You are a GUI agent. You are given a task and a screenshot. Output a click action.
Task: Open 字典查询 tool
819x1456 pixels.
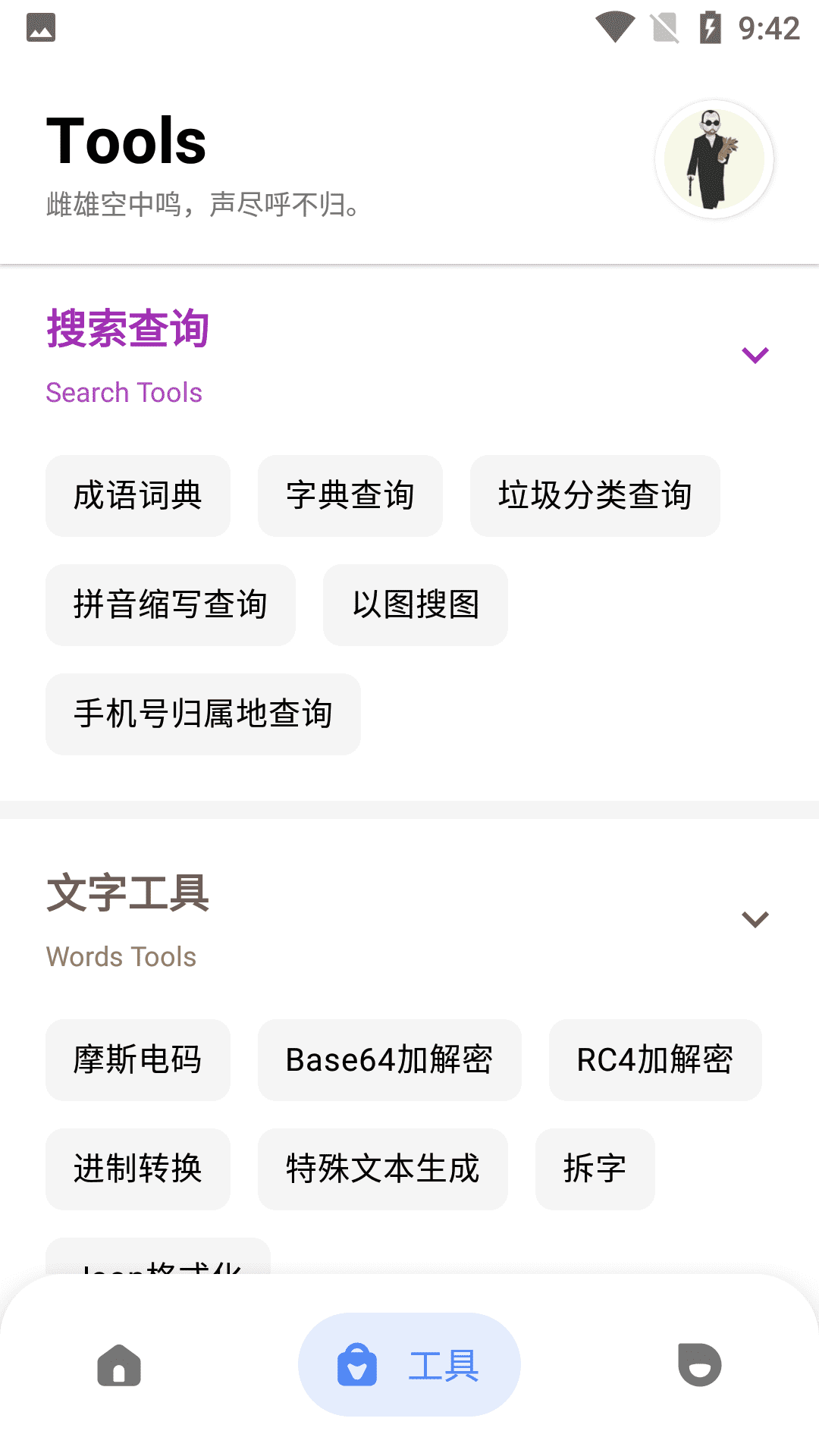click(350, 496)
